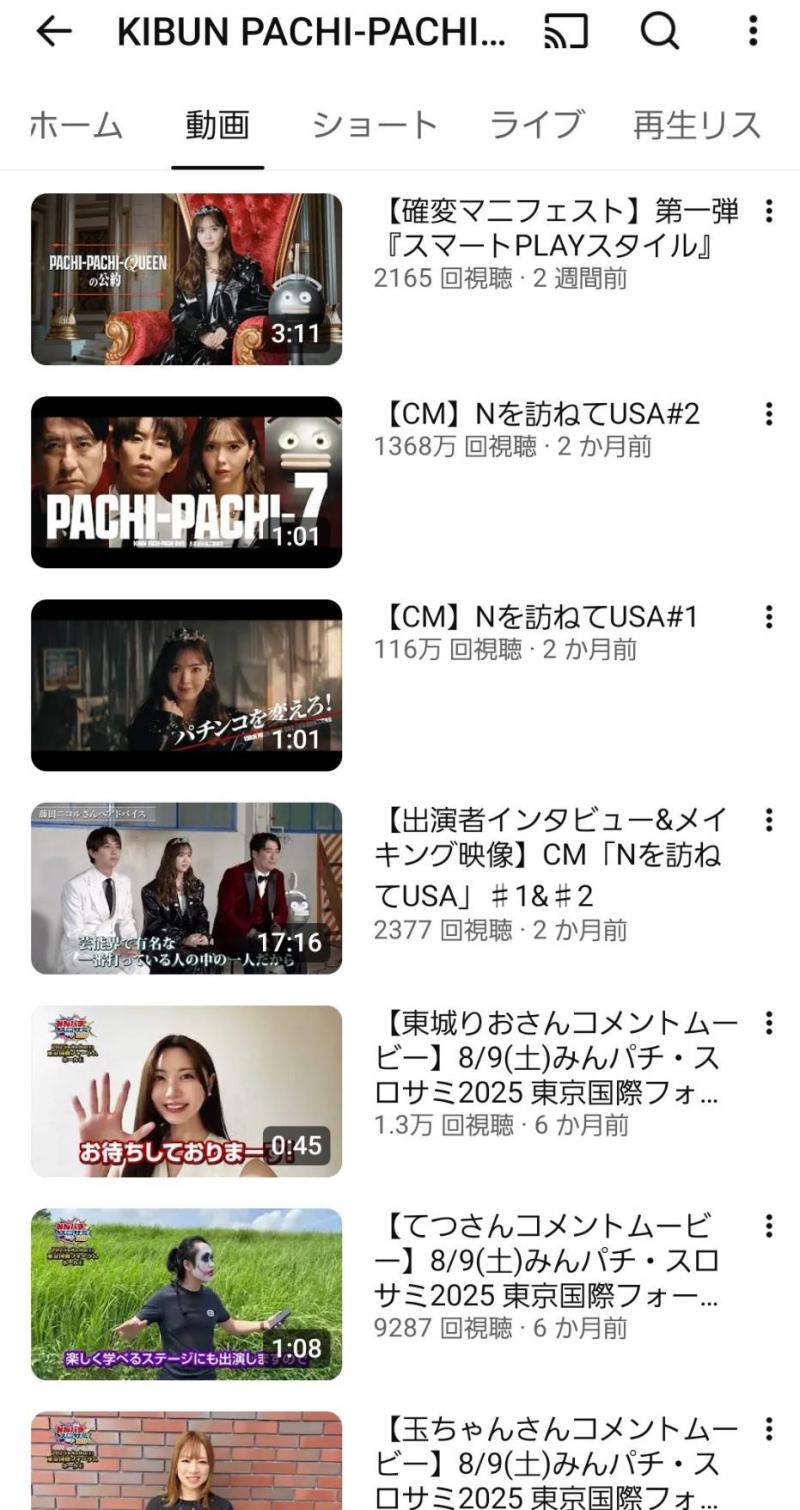Open options for Nを訪ねてUSA#1 video
800x1510 pixels.
[x=768, y=617]
